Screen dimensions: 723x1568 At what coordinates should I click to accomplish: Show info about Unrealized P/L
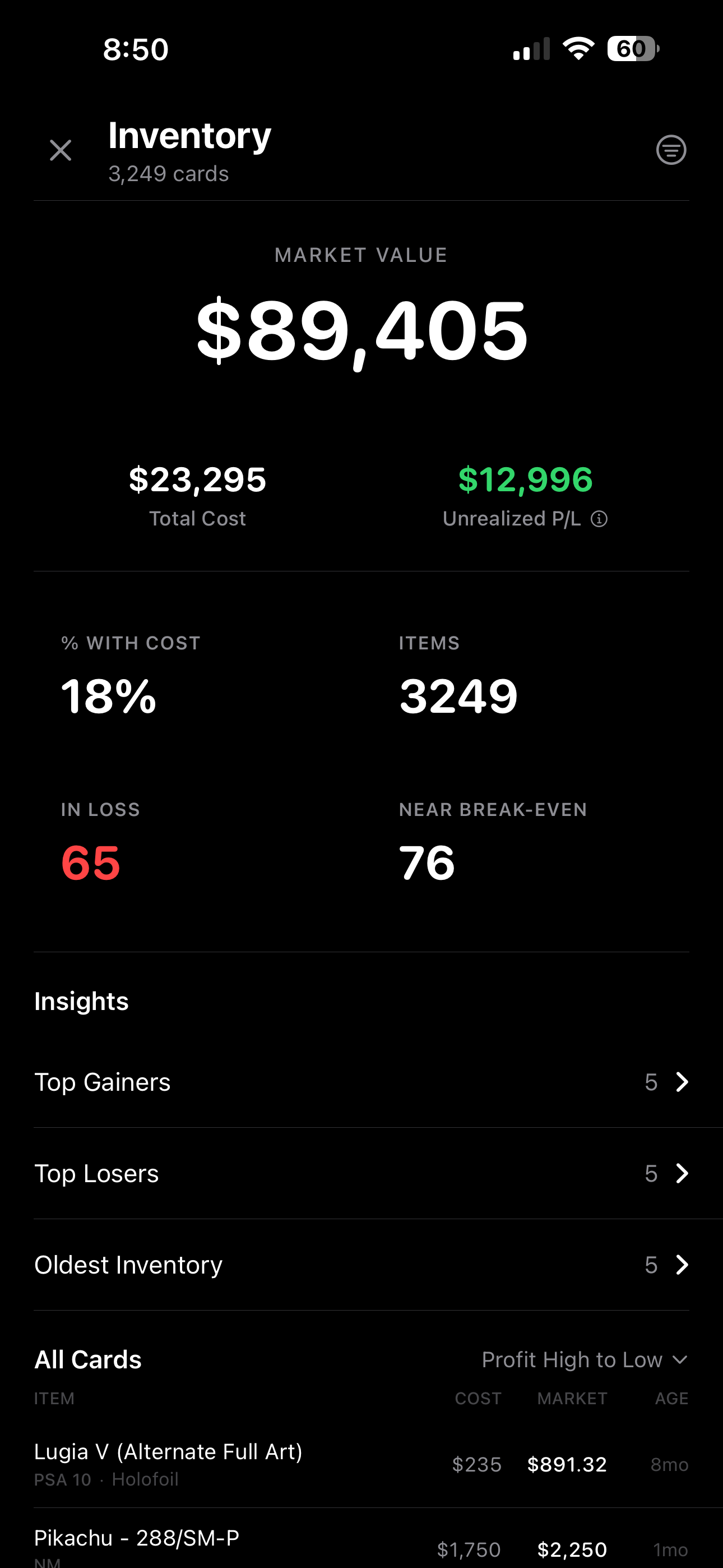[x=599, y=519]
